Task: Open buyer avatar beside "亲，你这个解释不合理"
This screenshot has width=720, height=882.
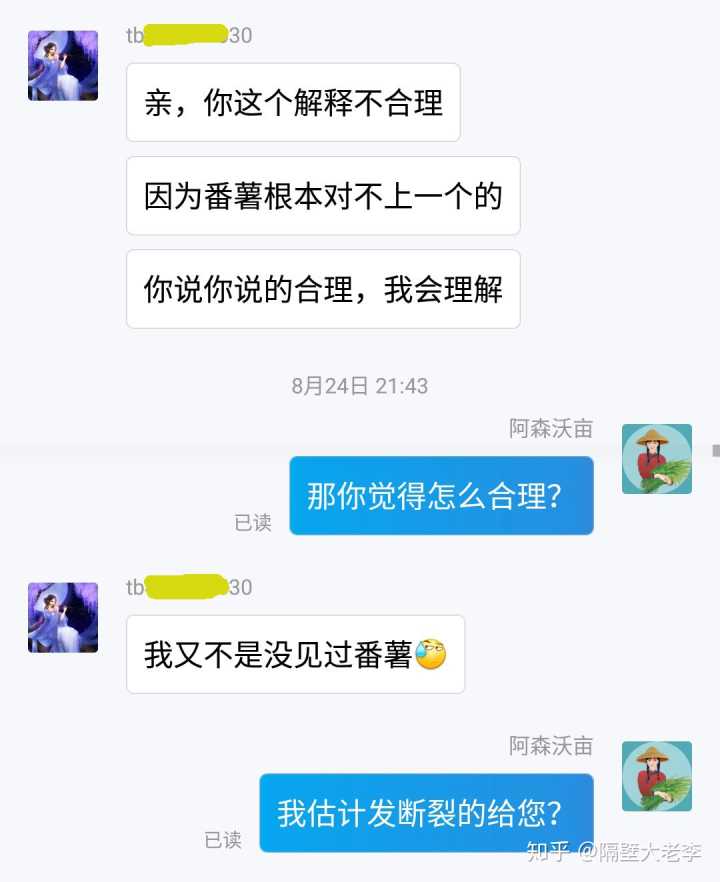Action: (63, 66)
